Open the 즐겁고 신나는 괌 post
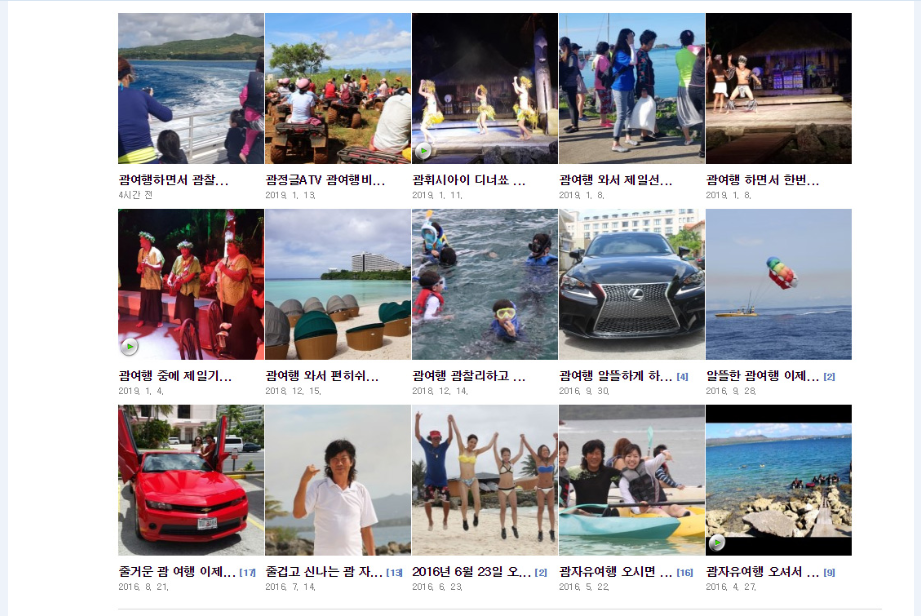The image size is (921, 616). [x=337, y=481]
